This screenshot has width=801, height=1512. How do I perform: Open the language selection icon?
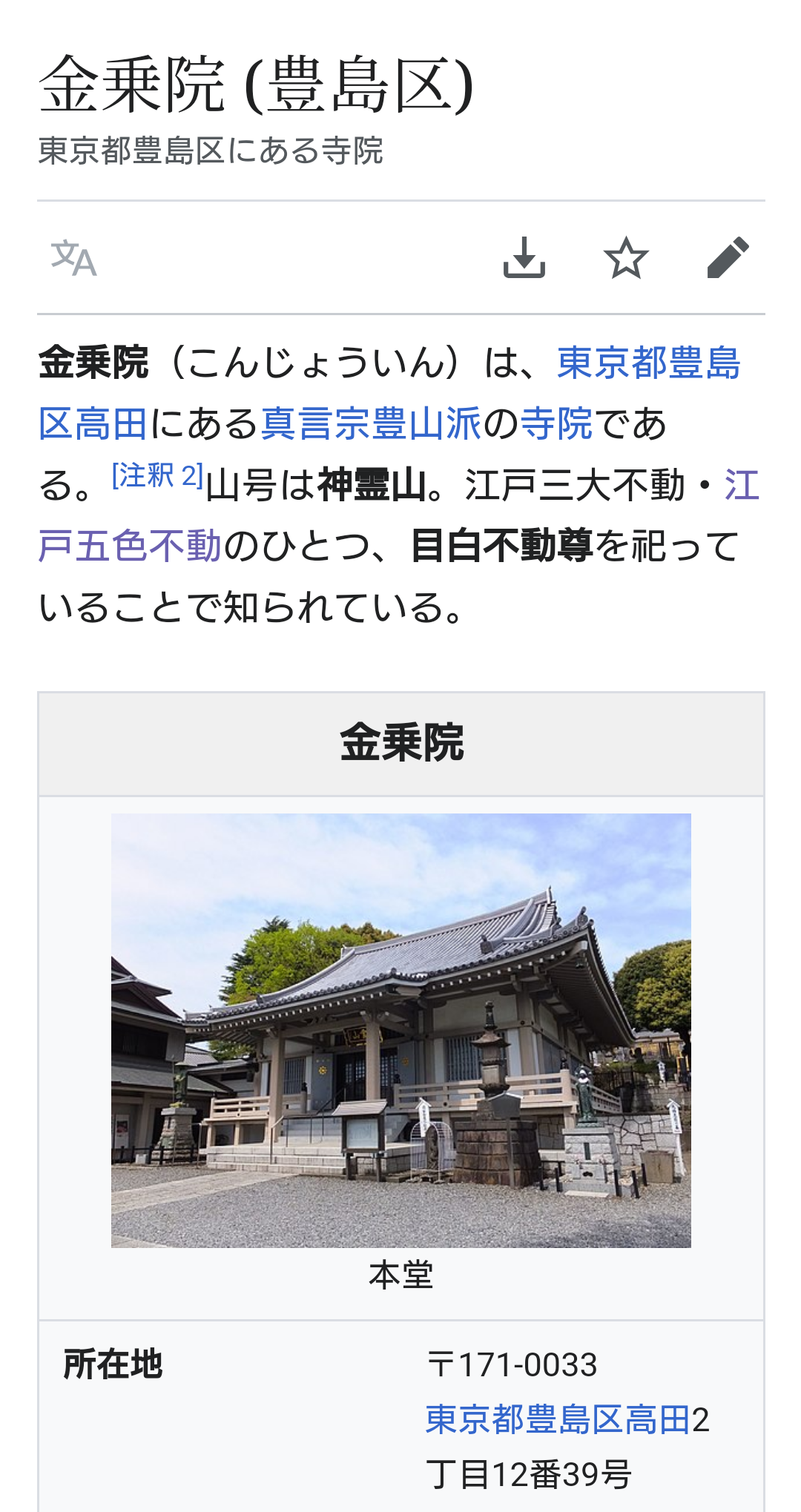click(73, 258)
